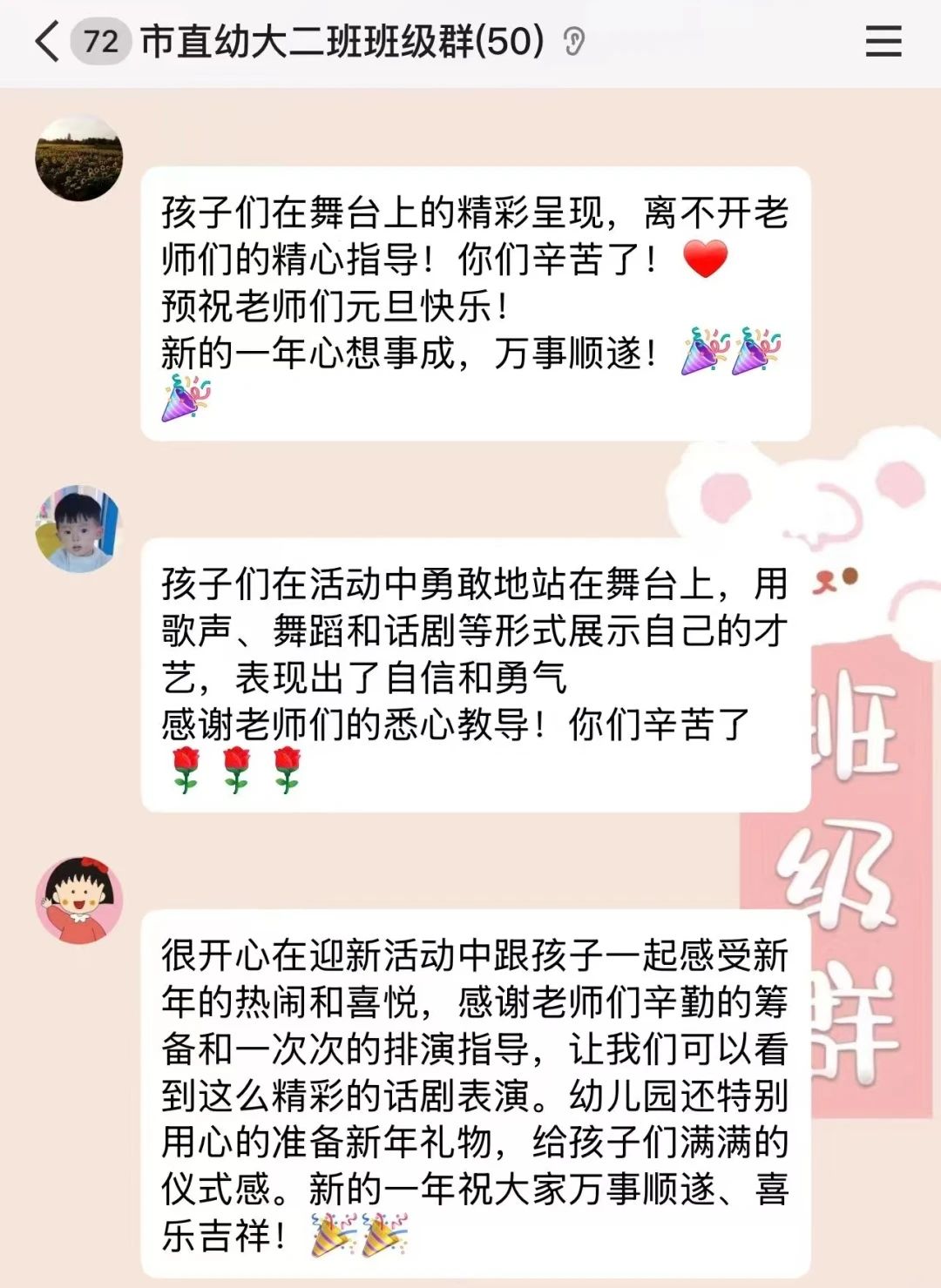Image resolution: width=941 pixels, height=1288 pixels.
Task: Go back to the chat list
Action: point(48,41)
